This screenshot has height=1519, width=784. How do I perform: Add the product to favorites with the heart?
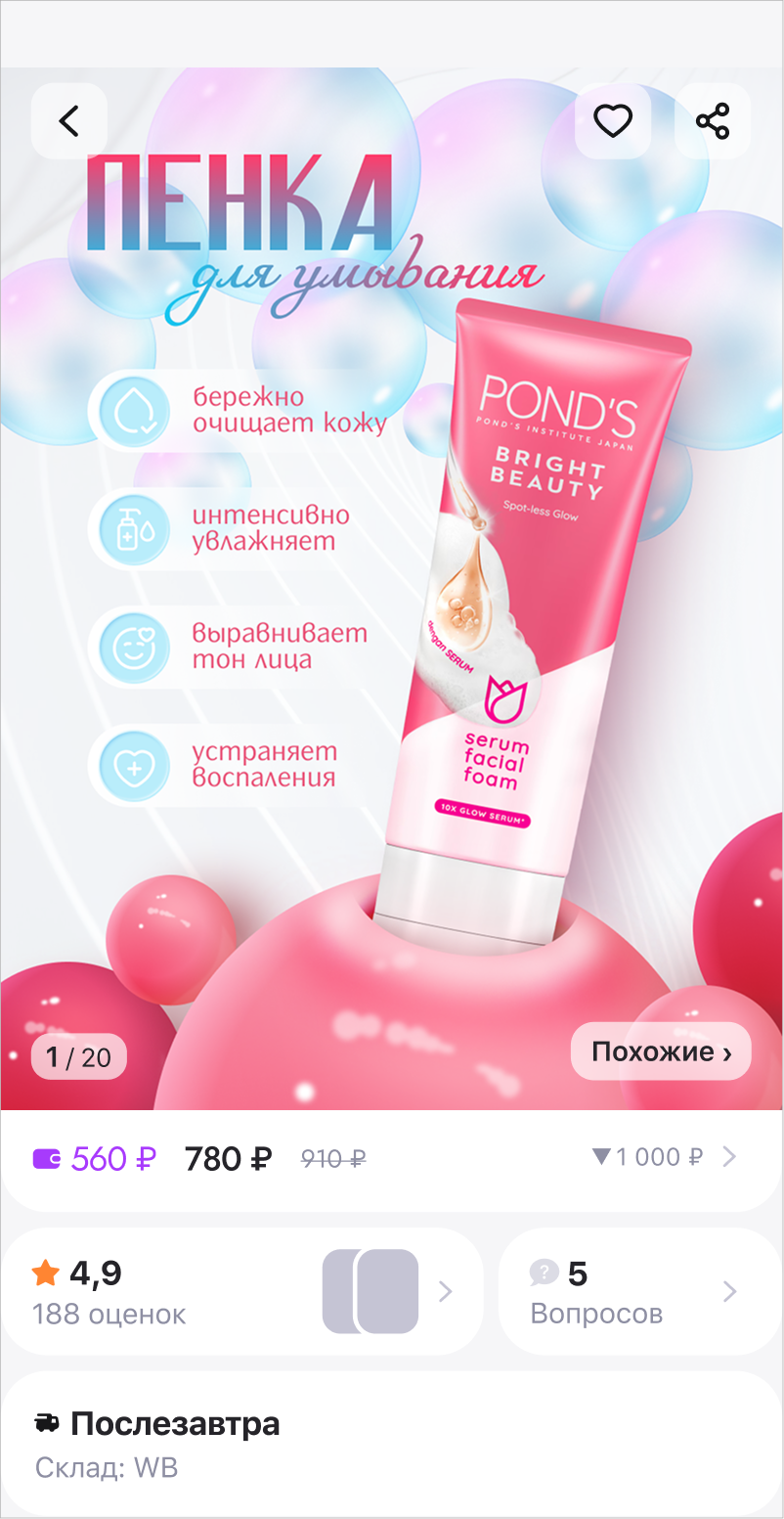(613, 121)
